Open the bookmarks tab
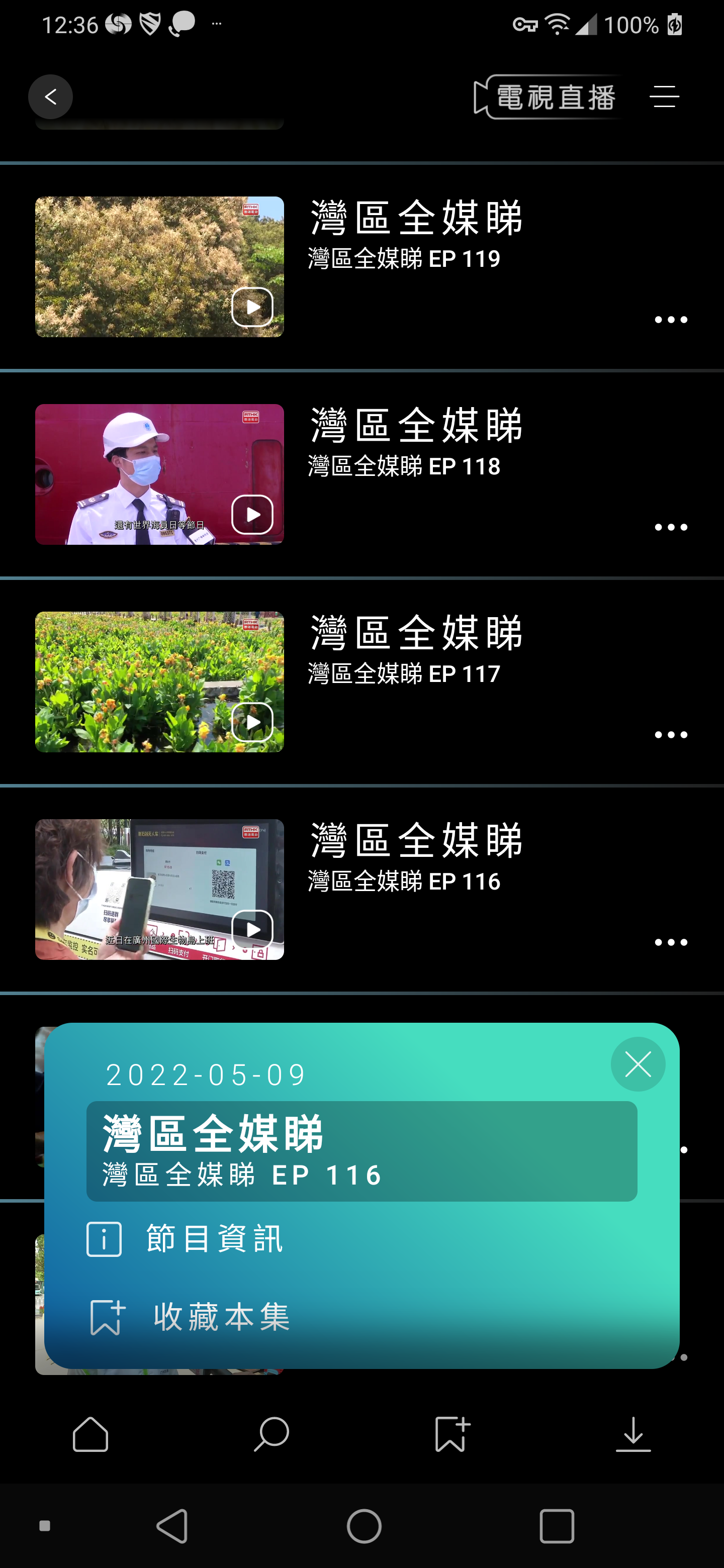This screenshot has height=1568, width=724. pyautogui.click(x=452, y=1434)
